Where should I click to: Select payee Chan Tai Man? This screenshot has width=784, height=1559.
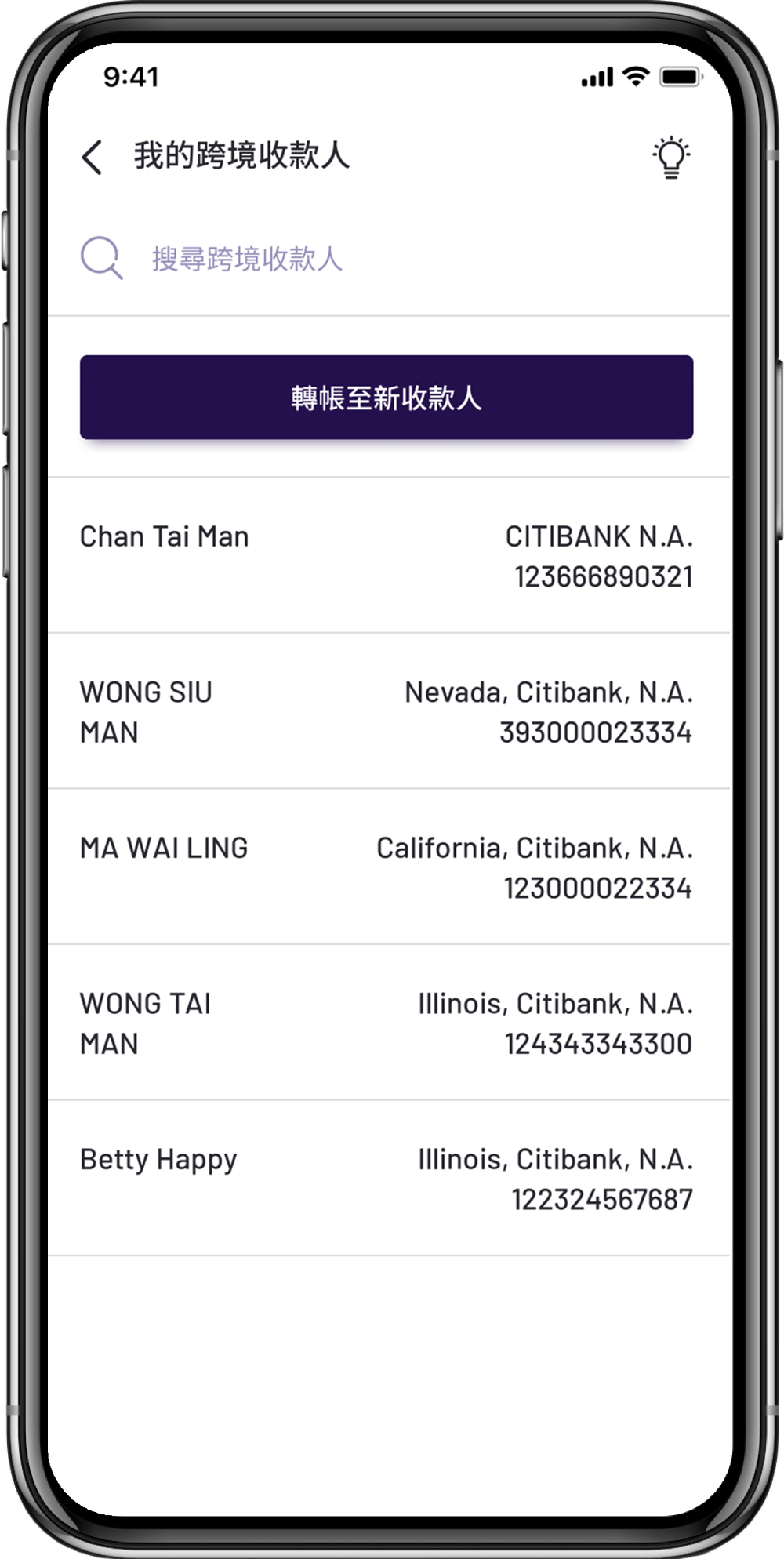point(389,555)
